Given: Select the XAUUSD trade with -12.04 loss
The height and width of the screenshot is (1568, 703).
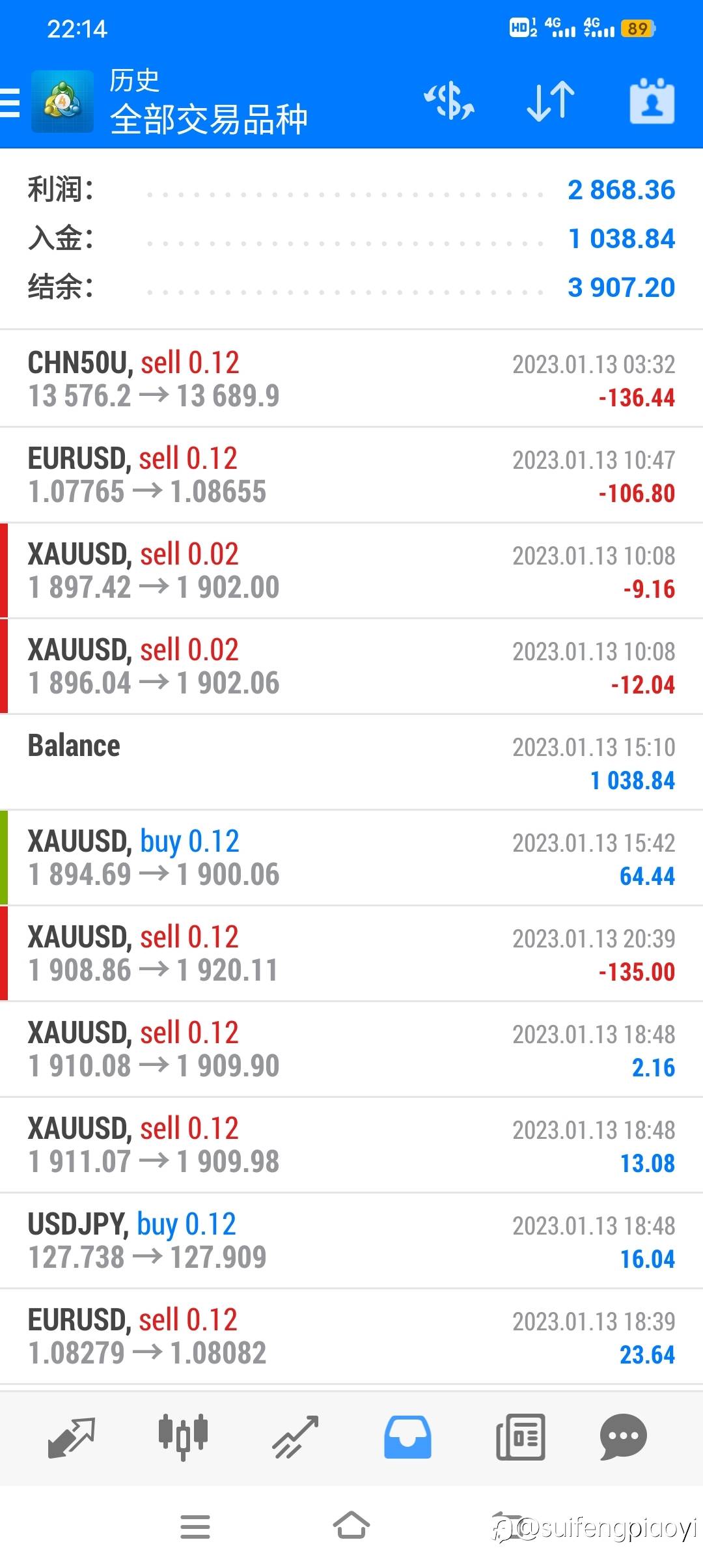Looking at the screenshot, I should pos(351,666).
